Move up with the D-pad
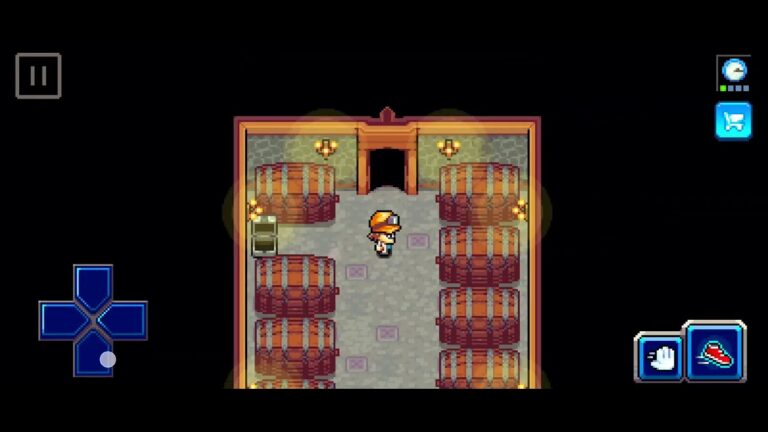 pos(93,287)
